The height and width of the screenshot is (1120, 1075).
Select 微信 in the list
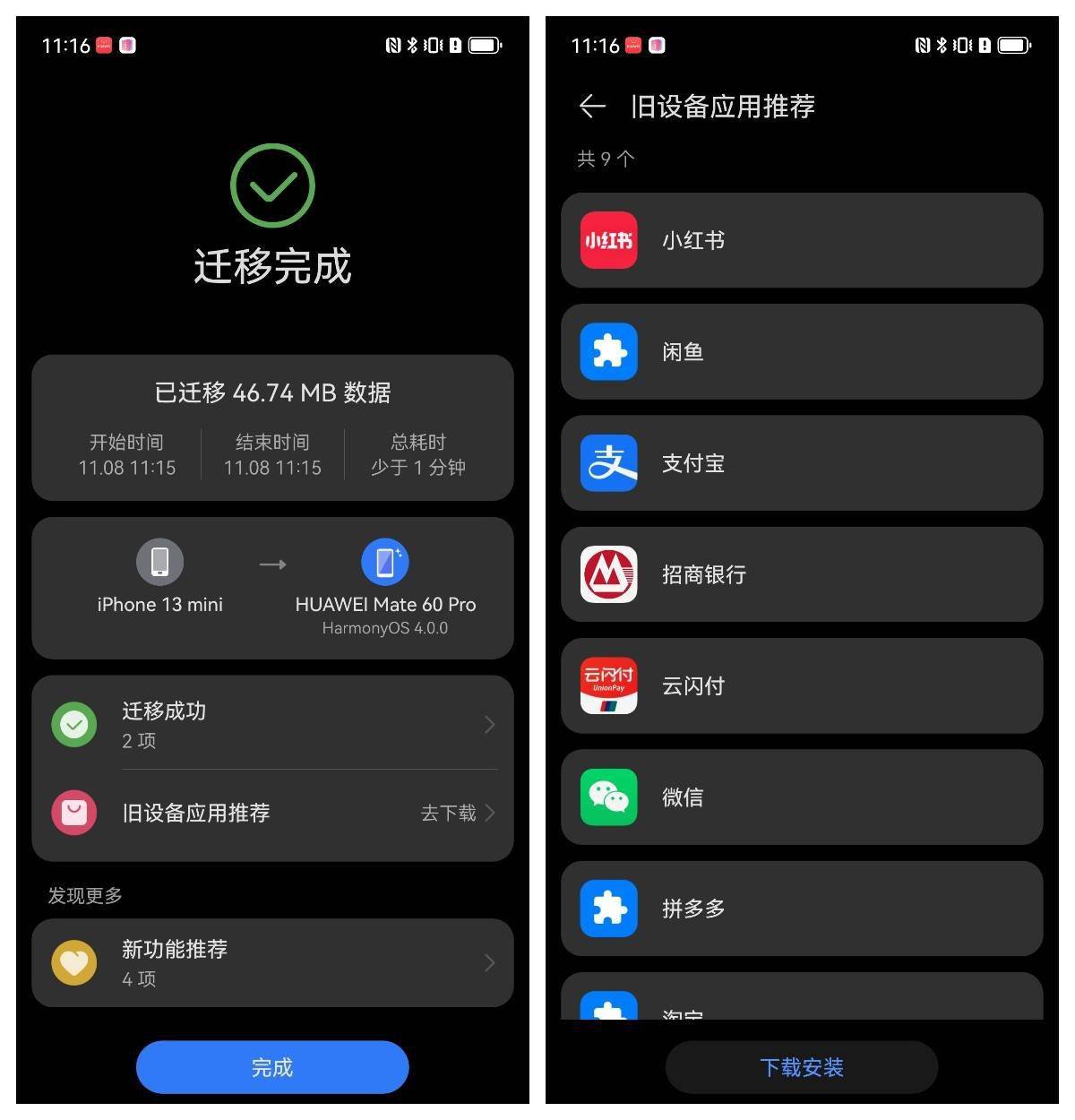point(802,797)
